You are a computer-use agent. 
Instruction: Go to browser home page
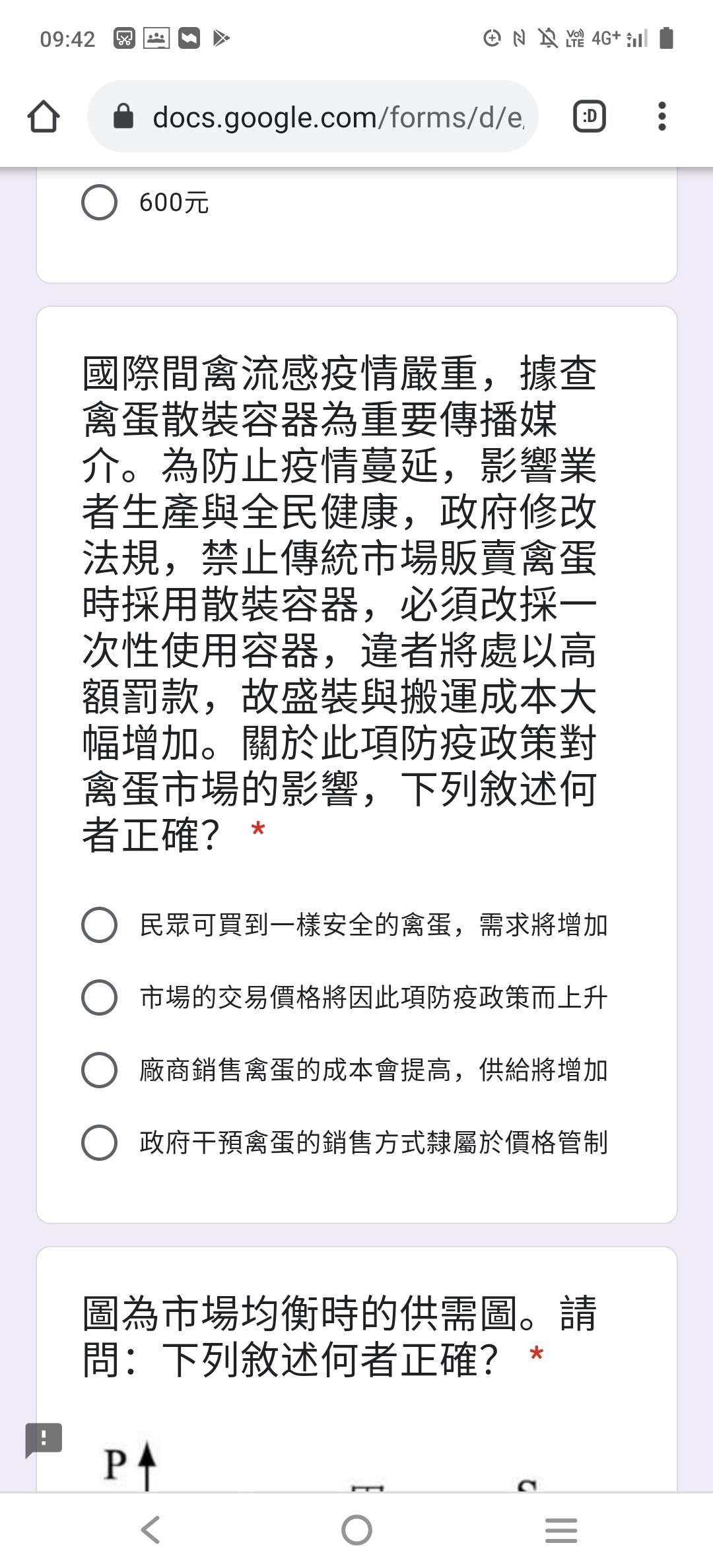(44, 117)
